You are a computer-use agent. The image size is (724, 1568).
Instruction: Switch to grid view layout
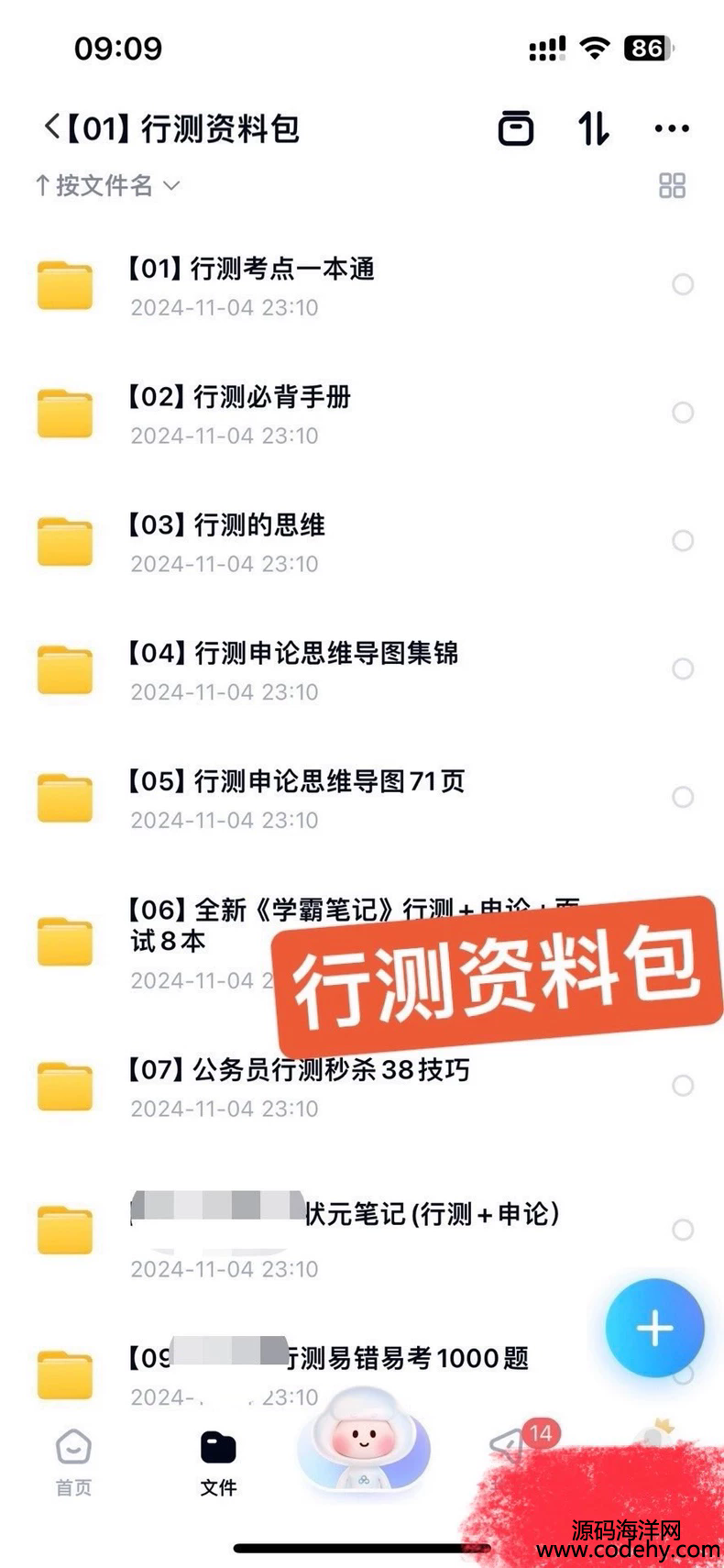pyautogui.click(x=672, y=186)
